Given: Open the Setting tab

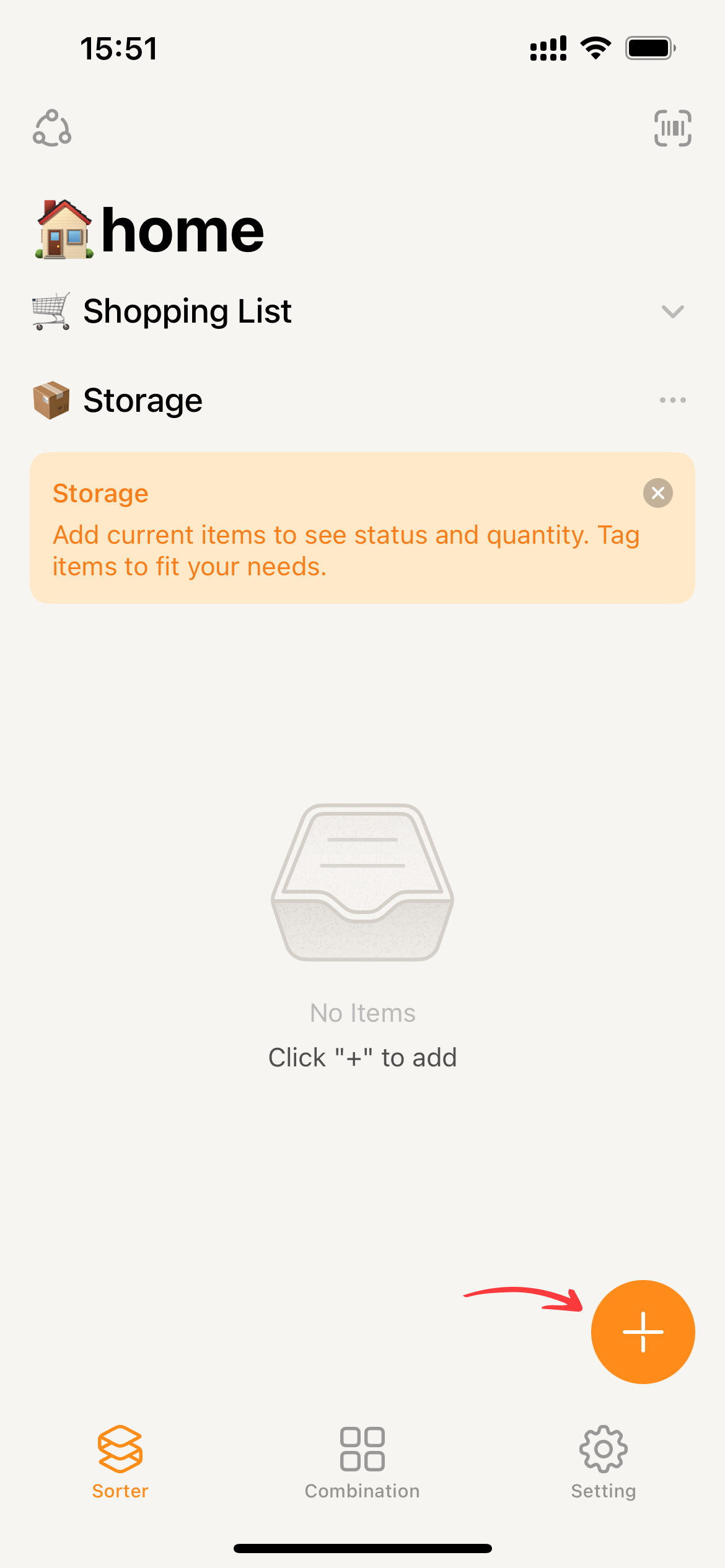Looking at the screenshot, I should point(603,1461).
